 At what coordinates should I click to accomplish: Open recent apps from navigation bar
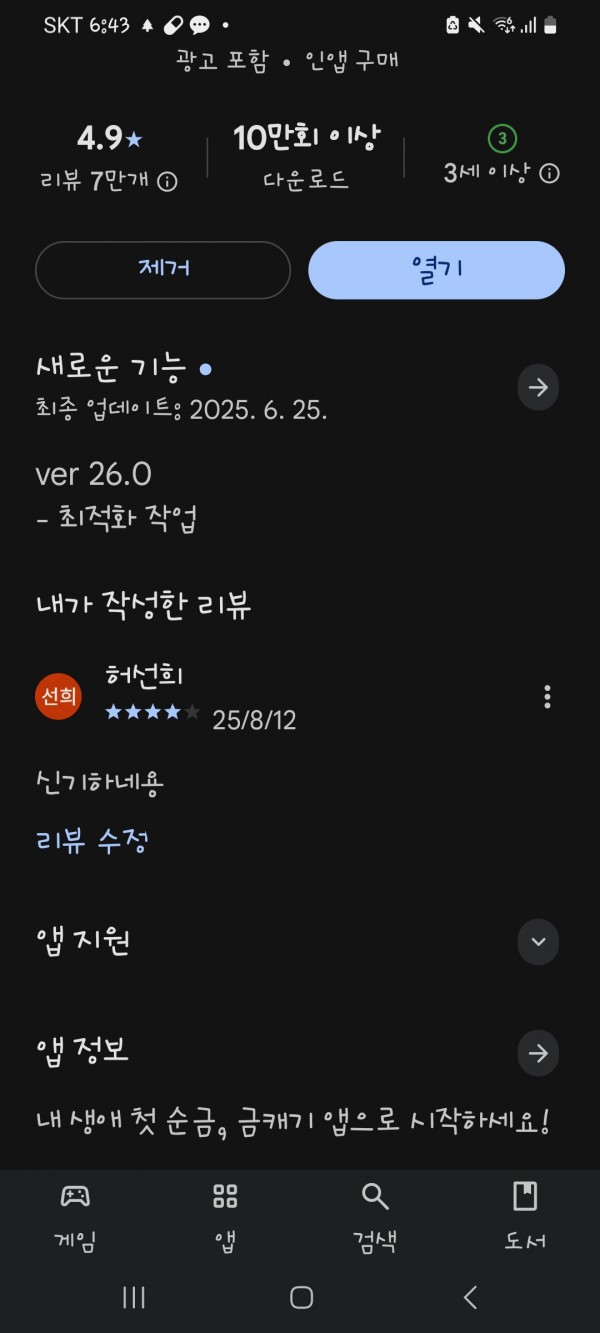point(133,1297)
